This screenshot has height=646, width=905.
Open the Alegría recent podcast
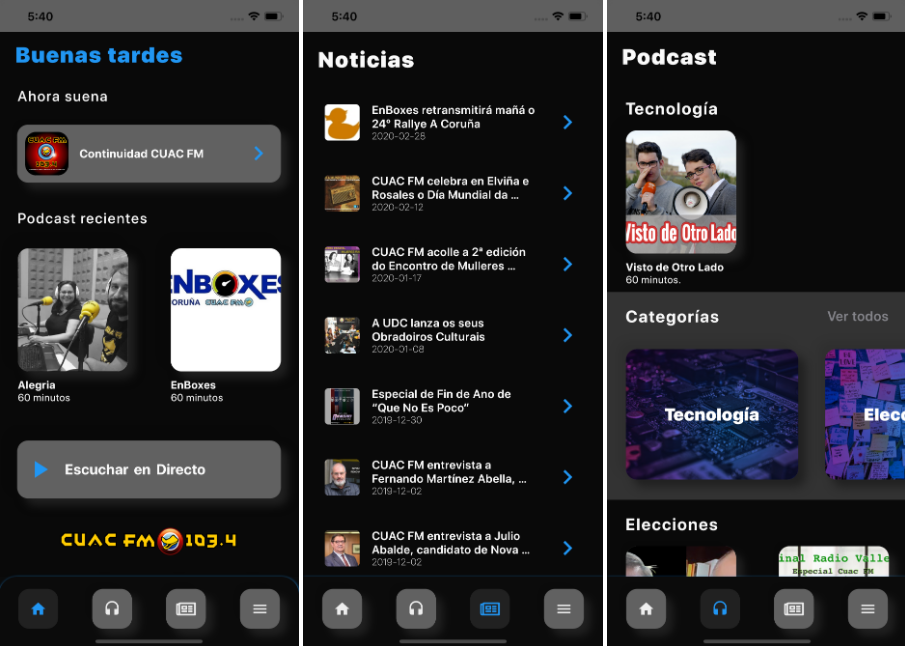tap(73, 310)
